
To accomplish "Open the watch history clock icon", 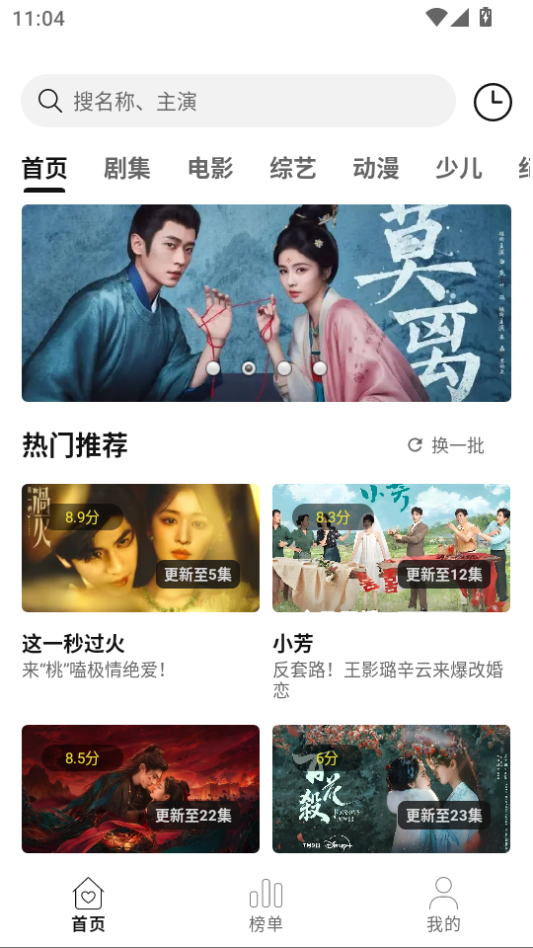I will [x=493, y=102].
